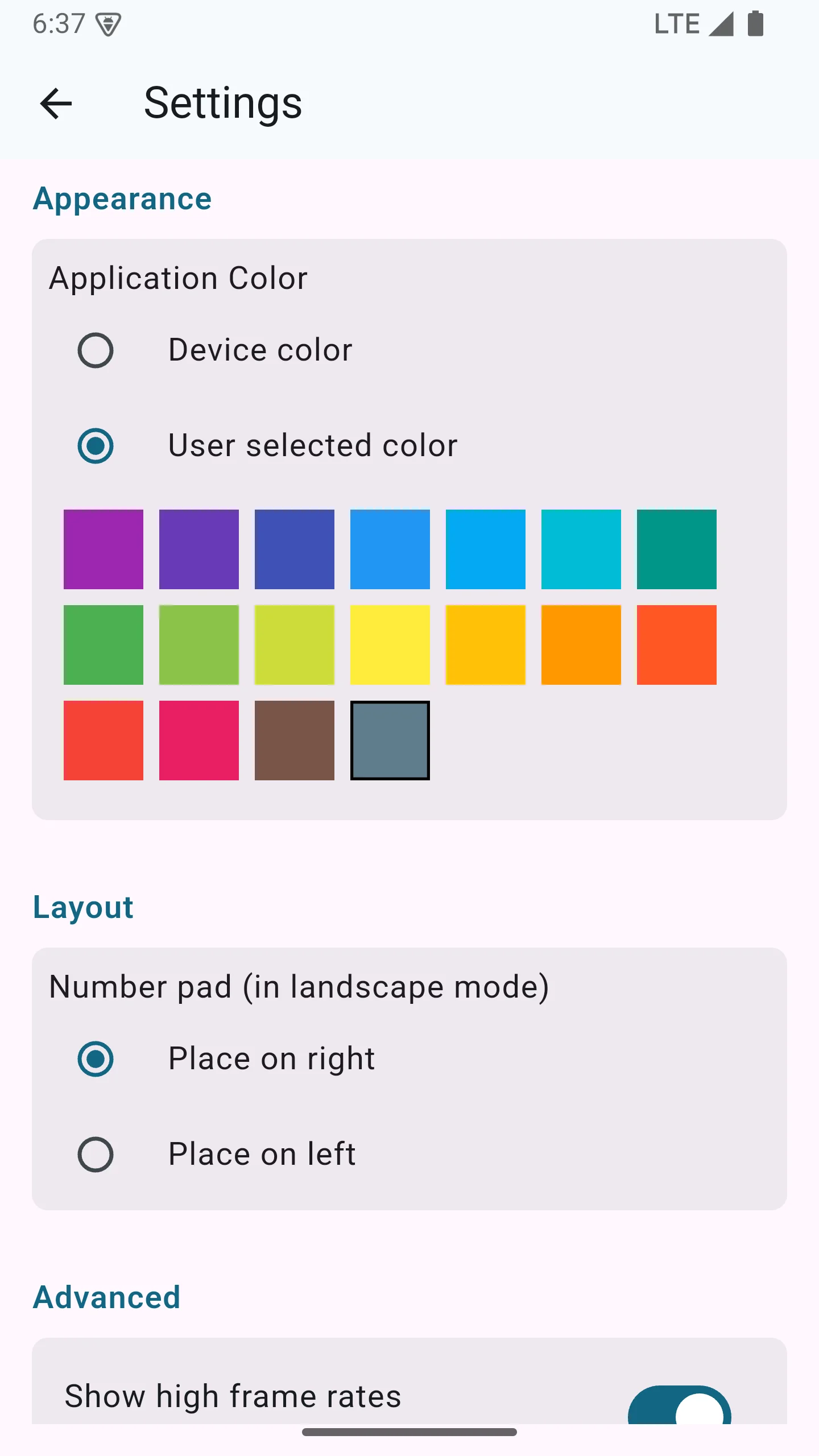This screenshot has width=819, height=1456.
Task: Choose the green color swatch
Action: pos(104,645)
